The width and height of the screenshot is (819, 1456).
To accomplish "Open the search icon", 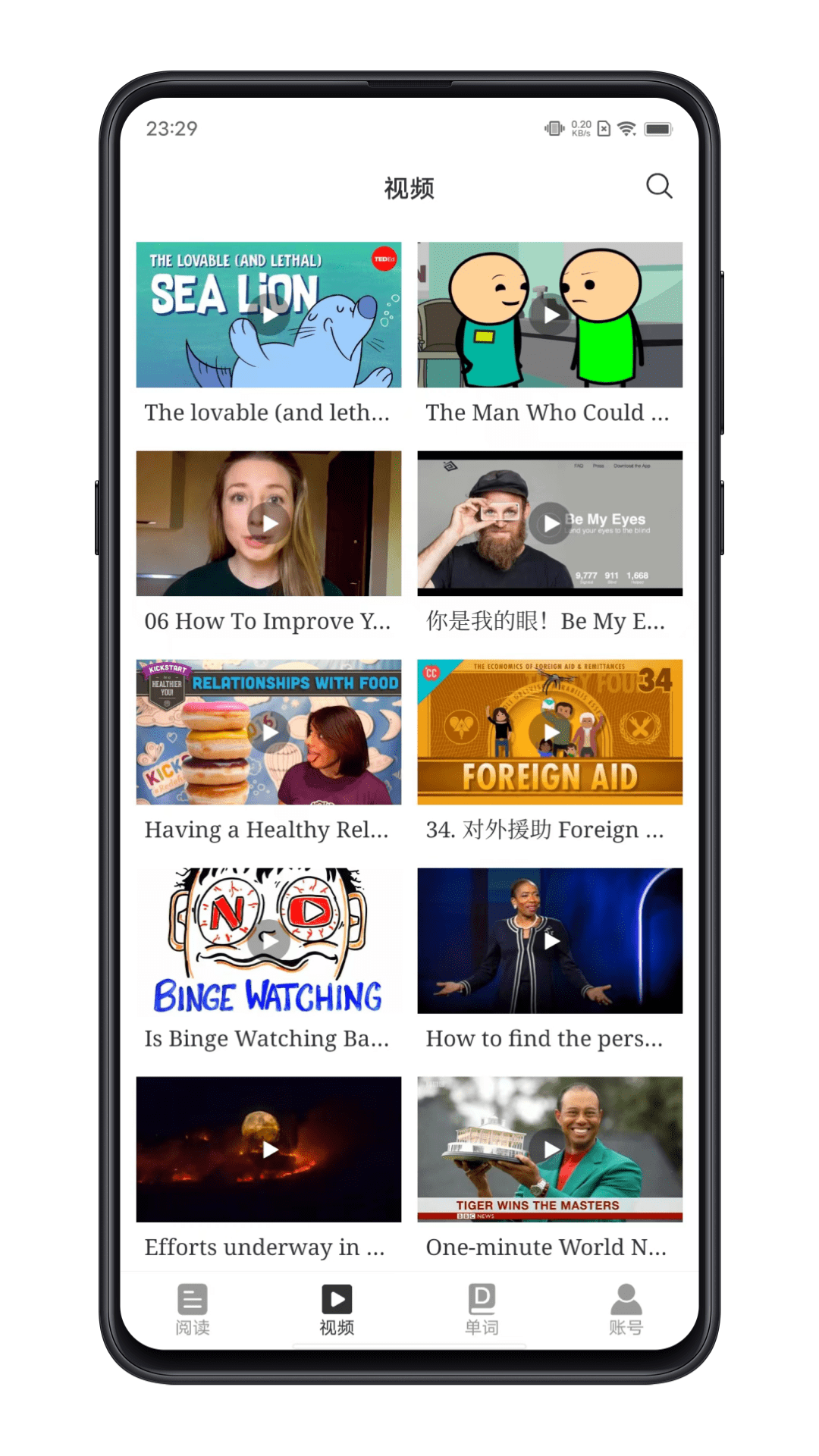I will coord(658,186).
